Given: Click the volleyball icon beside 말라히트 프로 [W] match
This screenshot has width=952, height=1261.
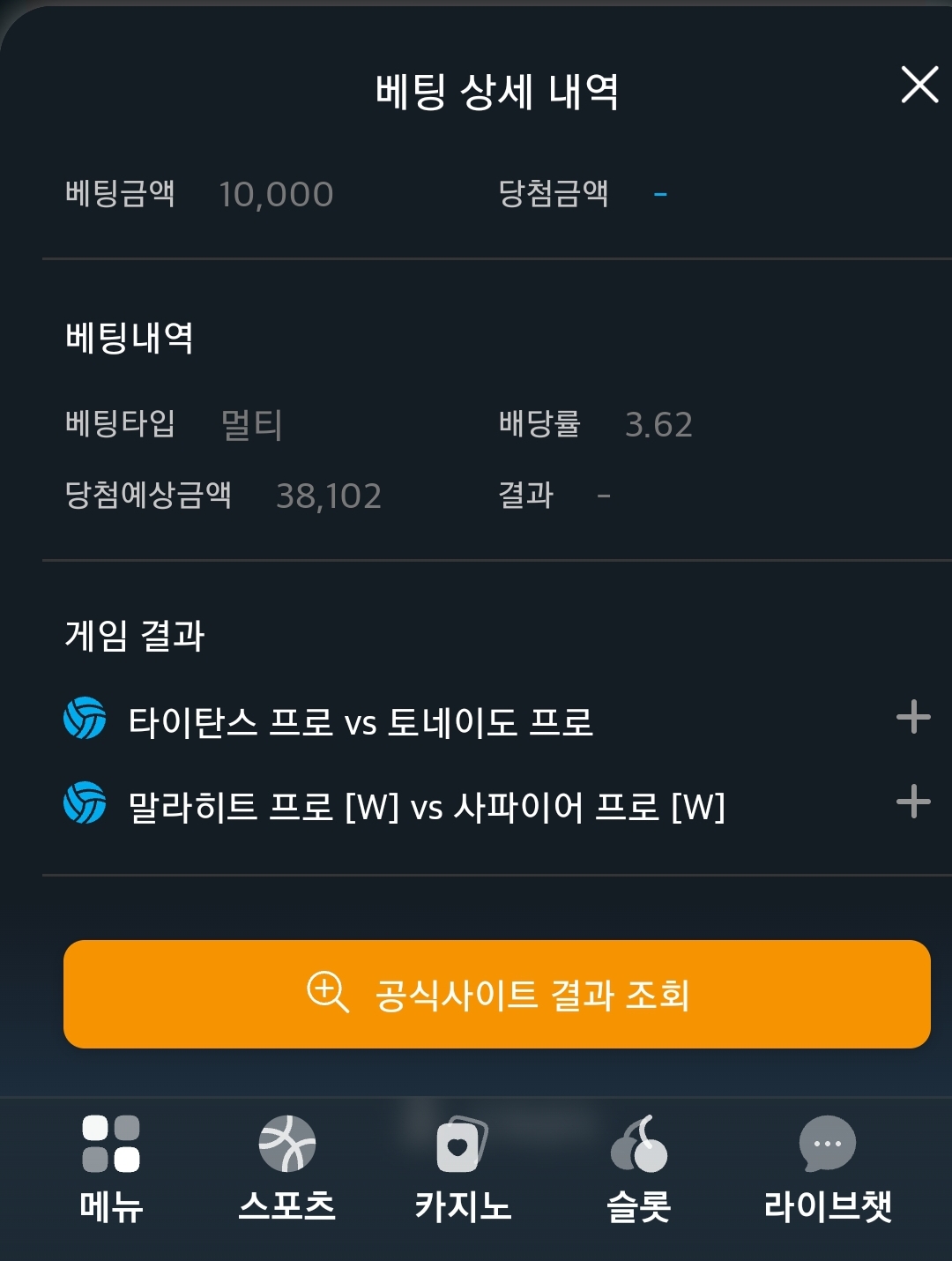Looking at the screenshot, I should point(84,804).
